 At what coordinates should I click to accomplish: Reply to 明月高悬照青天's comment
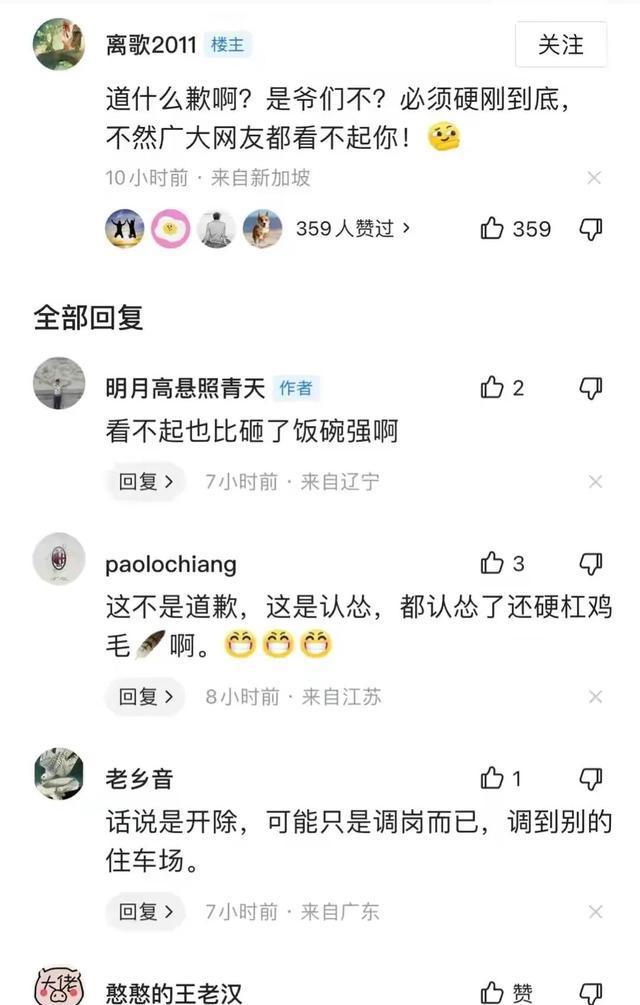click(146, 482)
